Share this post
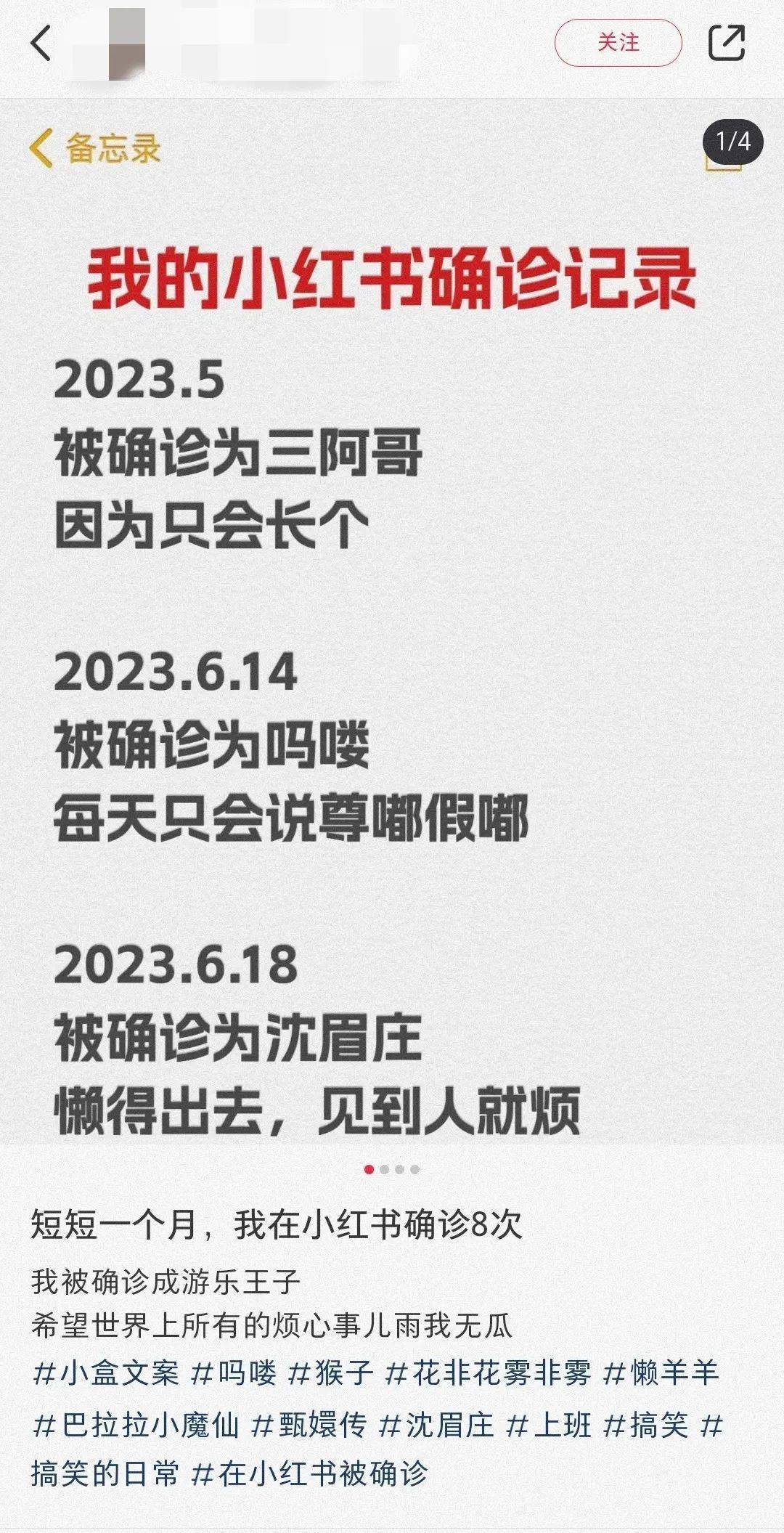784x1533 pixels. point(726,43)
